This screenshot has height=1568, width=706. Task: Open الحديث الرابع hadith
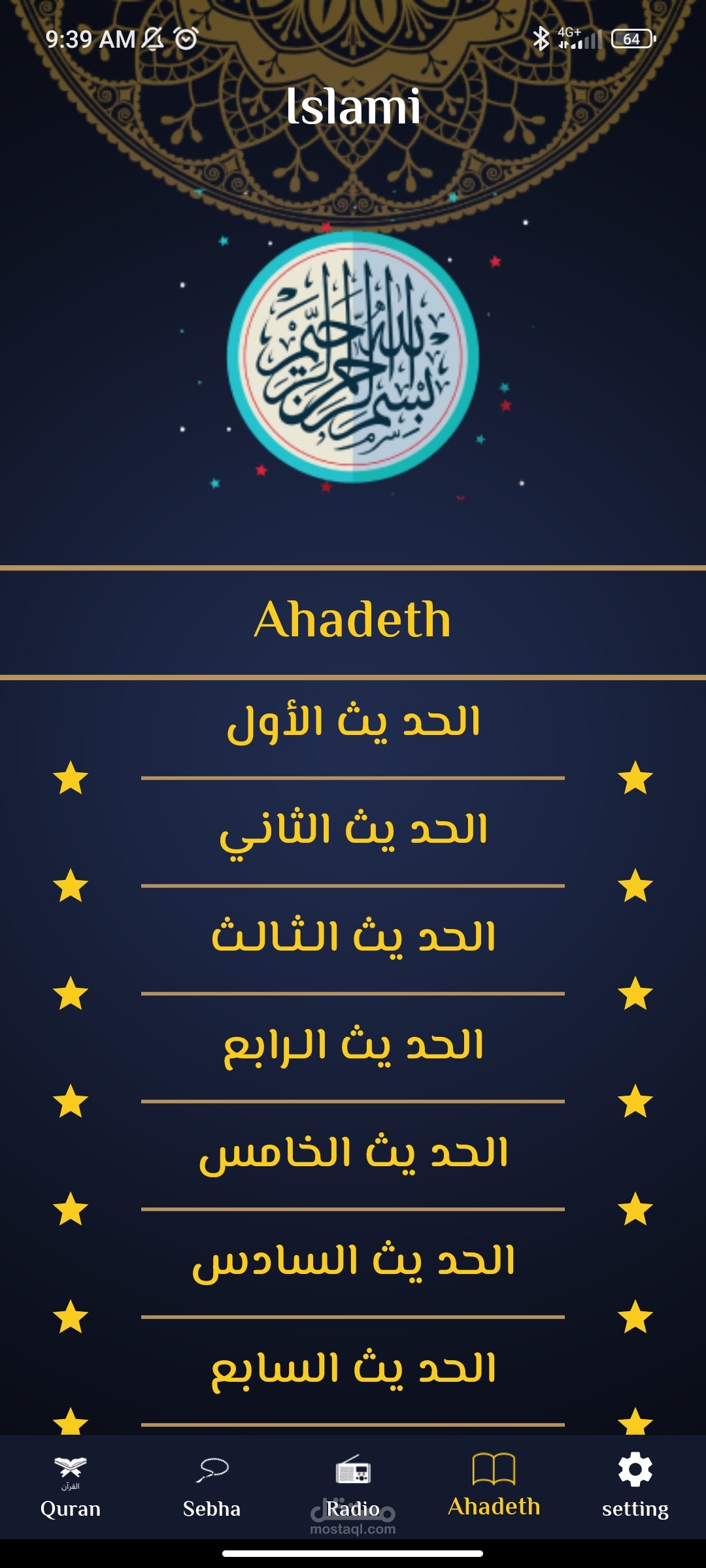[353, 1047]
